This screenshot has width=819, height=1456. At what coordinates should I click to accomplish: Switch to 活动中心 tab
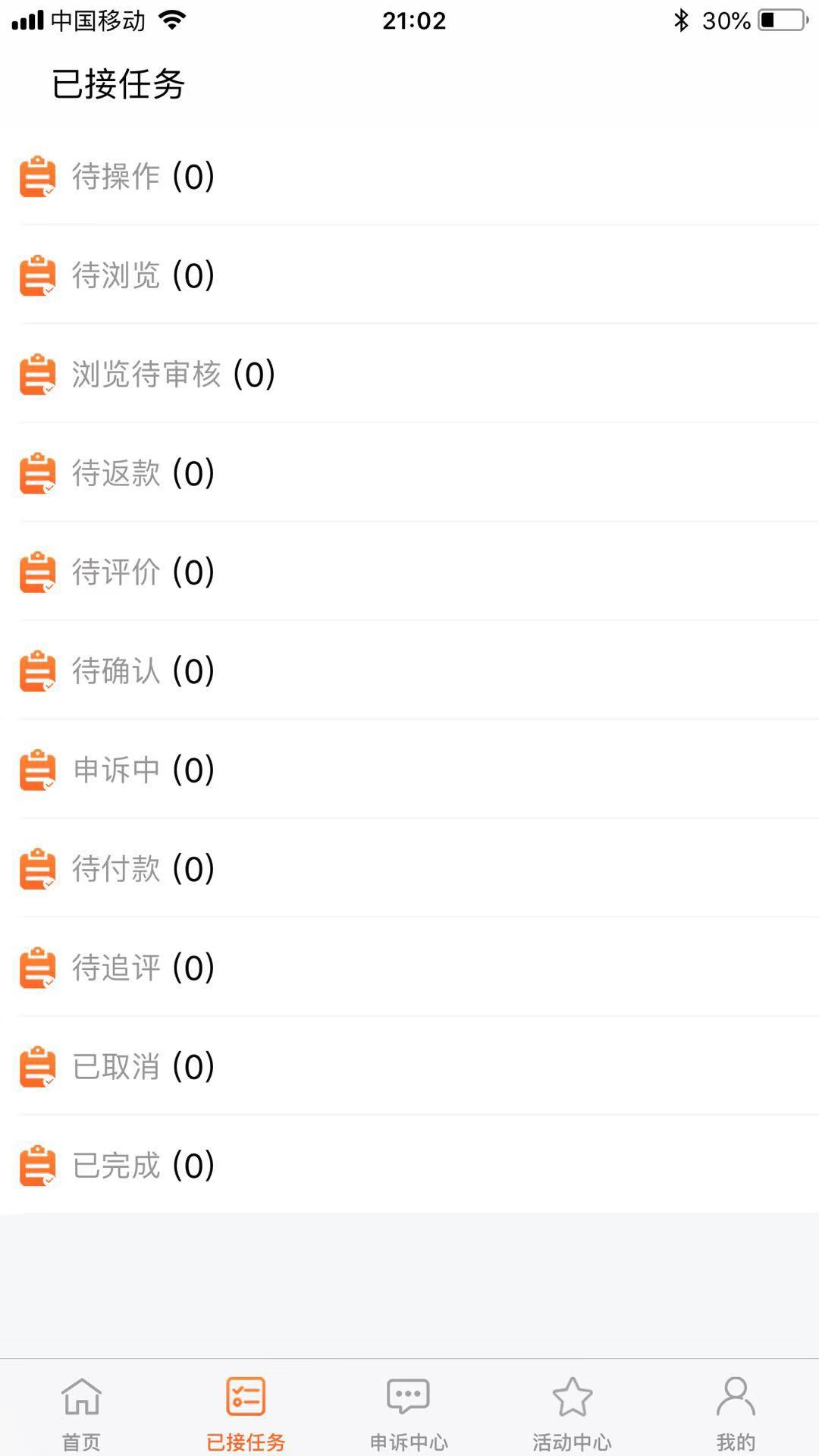pyautogui.click(x=572, y=1412)
